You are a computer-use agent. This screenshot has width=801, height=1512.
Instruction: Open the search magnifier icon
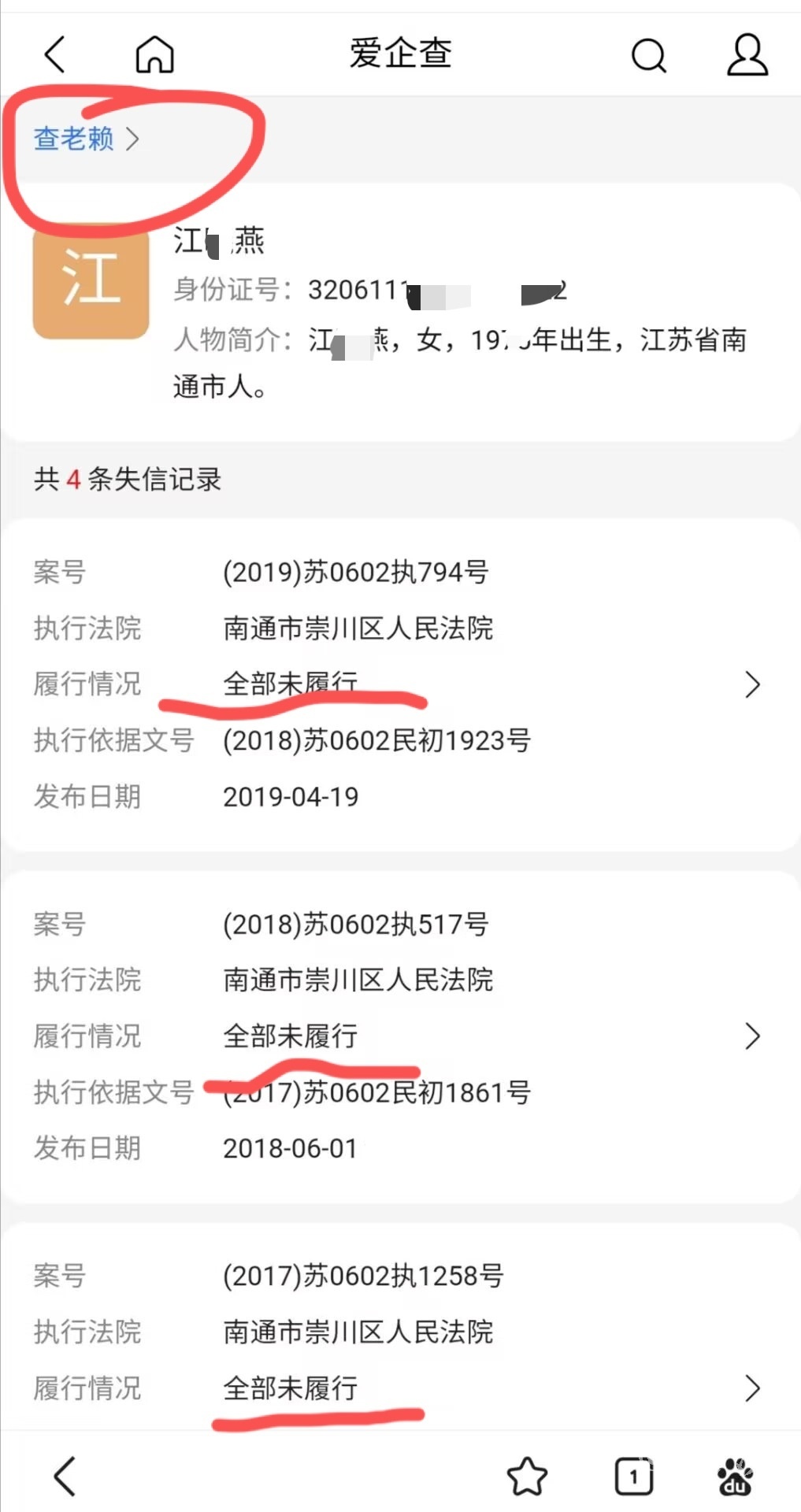(649, 55)
